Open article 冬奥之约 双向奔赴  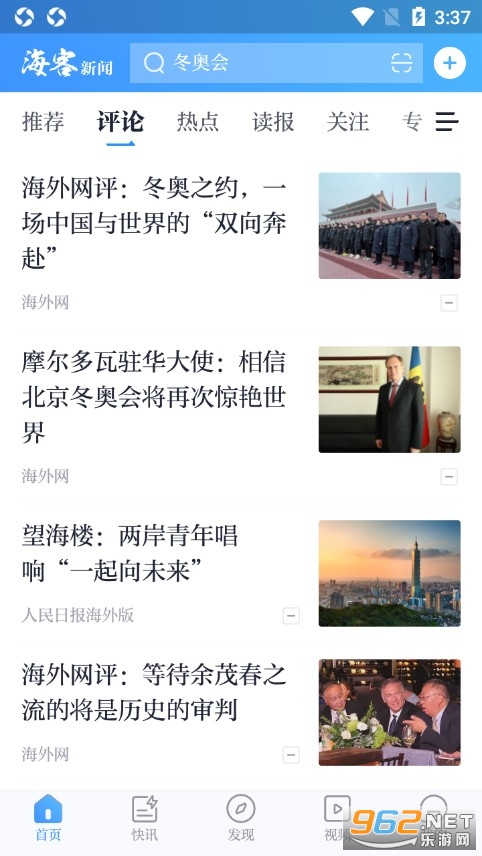tap(154, 223)
